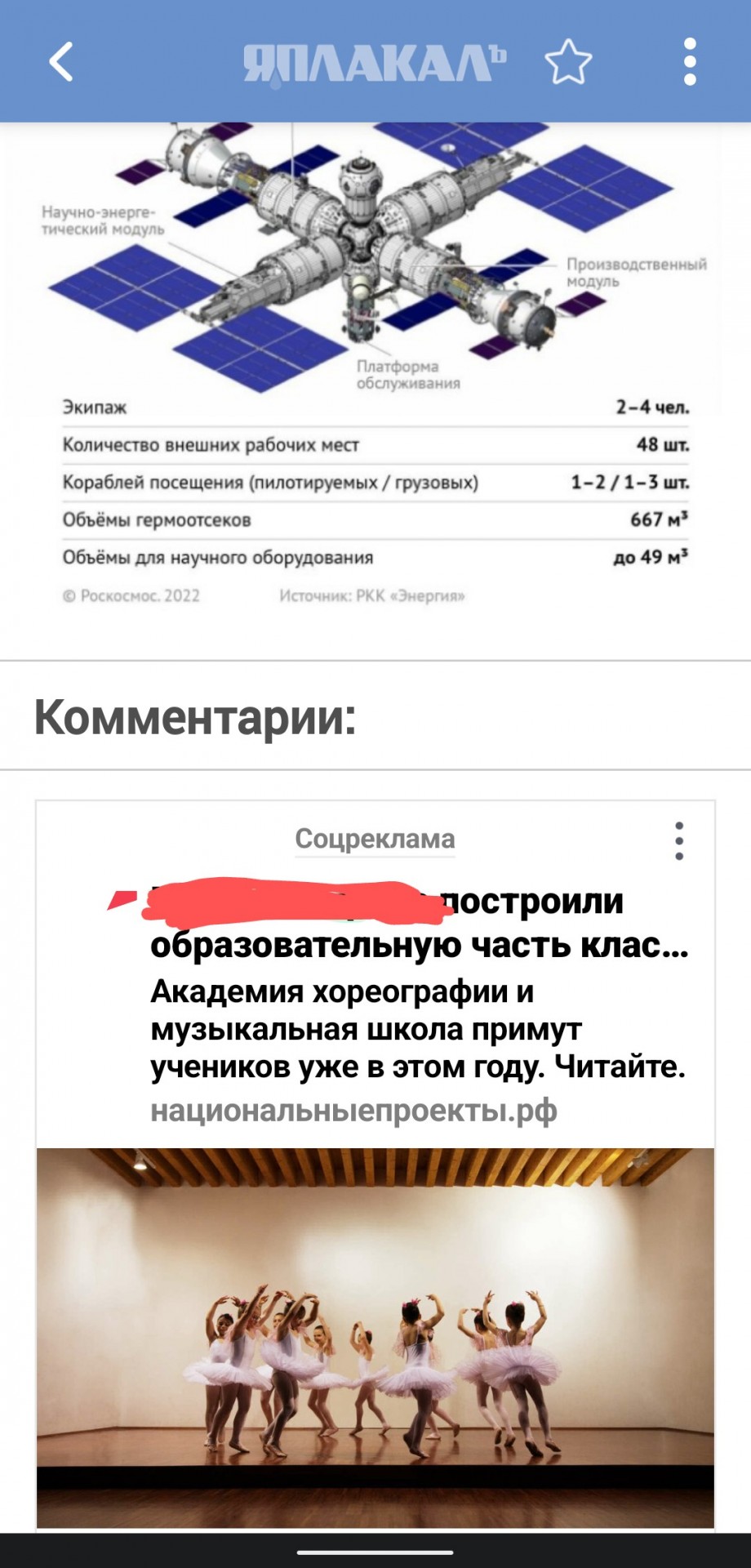Open the ad options three-dot menu

click(x=679, y=840)
